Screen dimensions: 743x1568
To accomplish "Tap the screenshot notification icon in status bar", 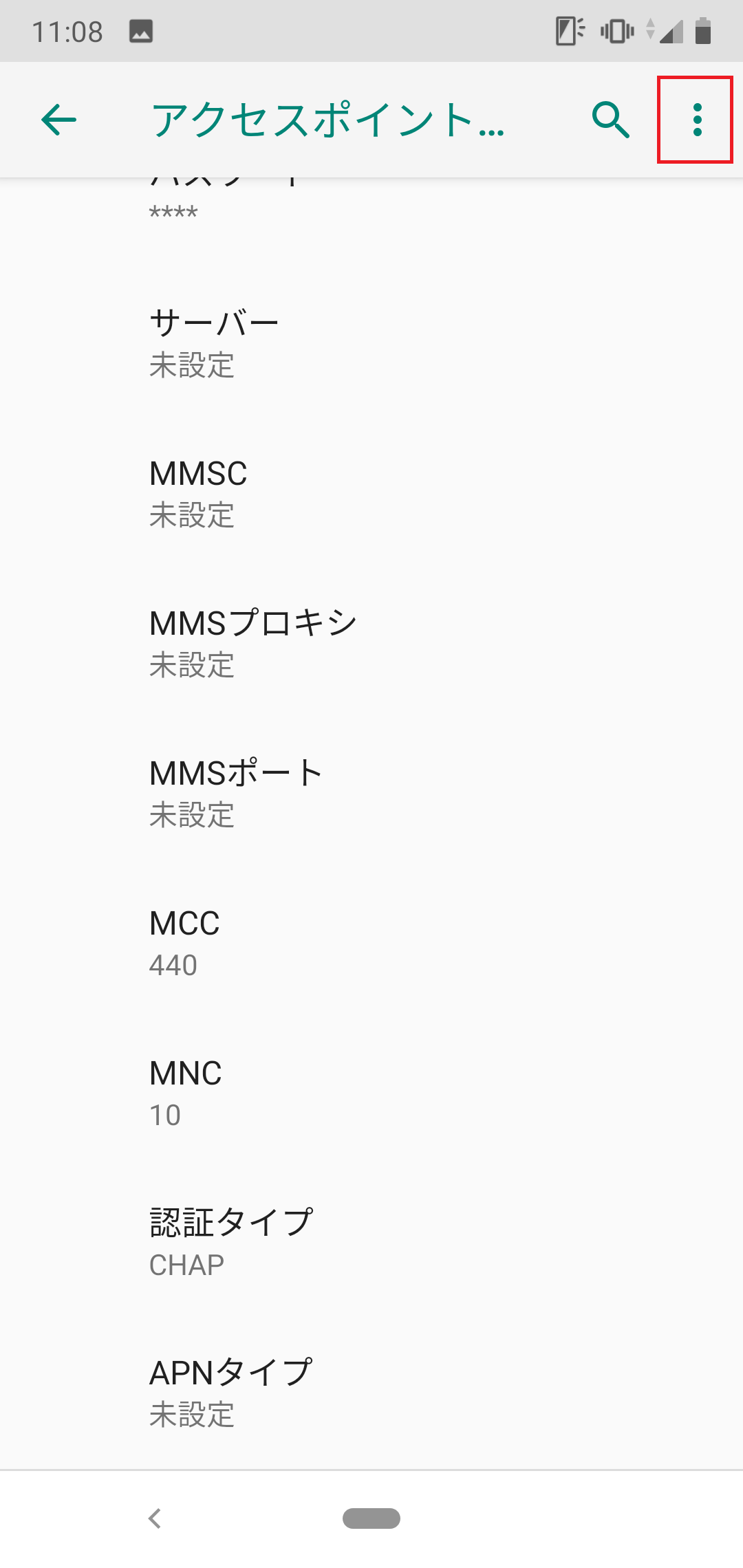I will (x=141, y=30).
